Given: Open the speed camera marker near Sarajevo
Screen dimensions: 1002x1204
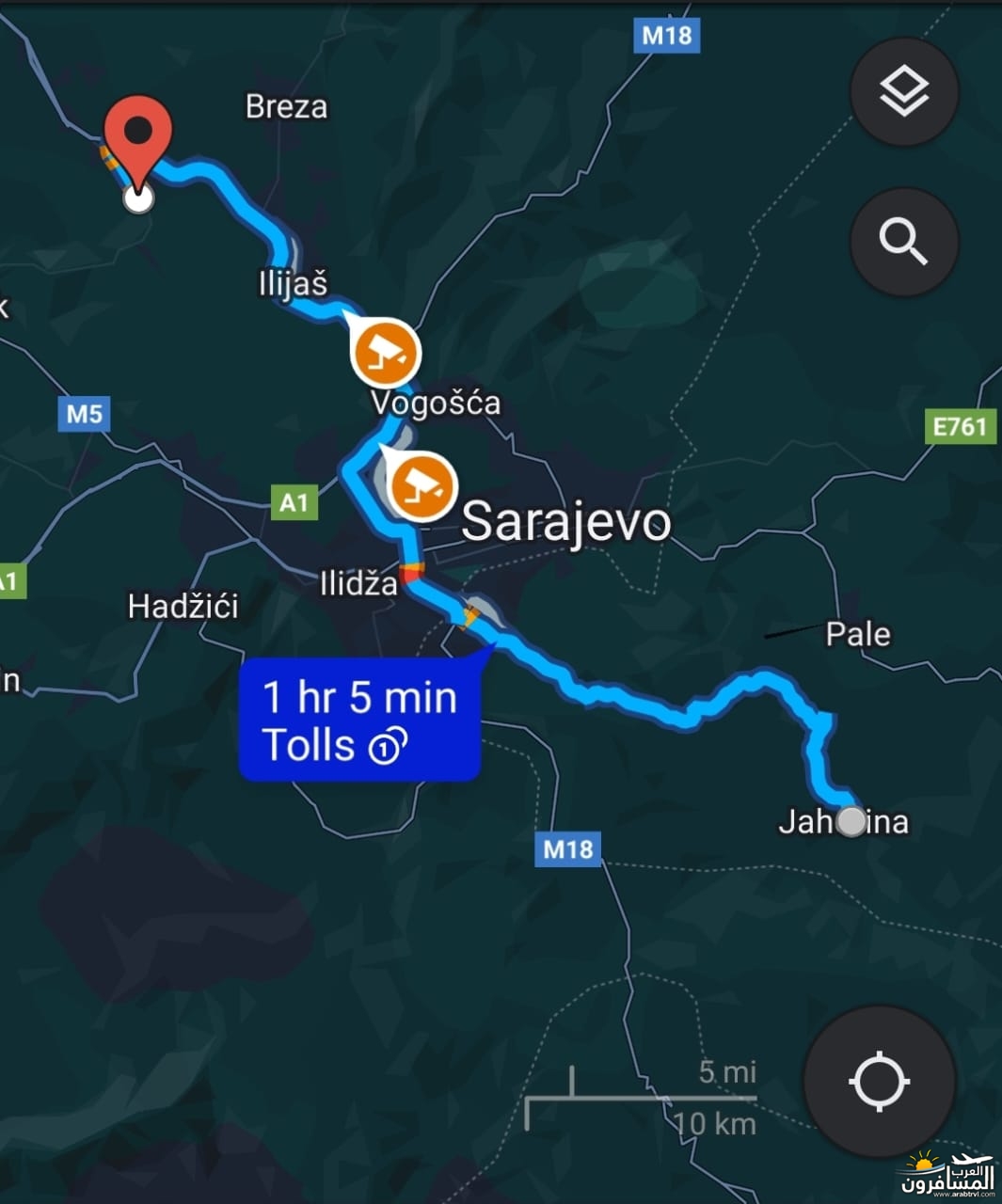Looking at the screenshot, I should 422,486.
